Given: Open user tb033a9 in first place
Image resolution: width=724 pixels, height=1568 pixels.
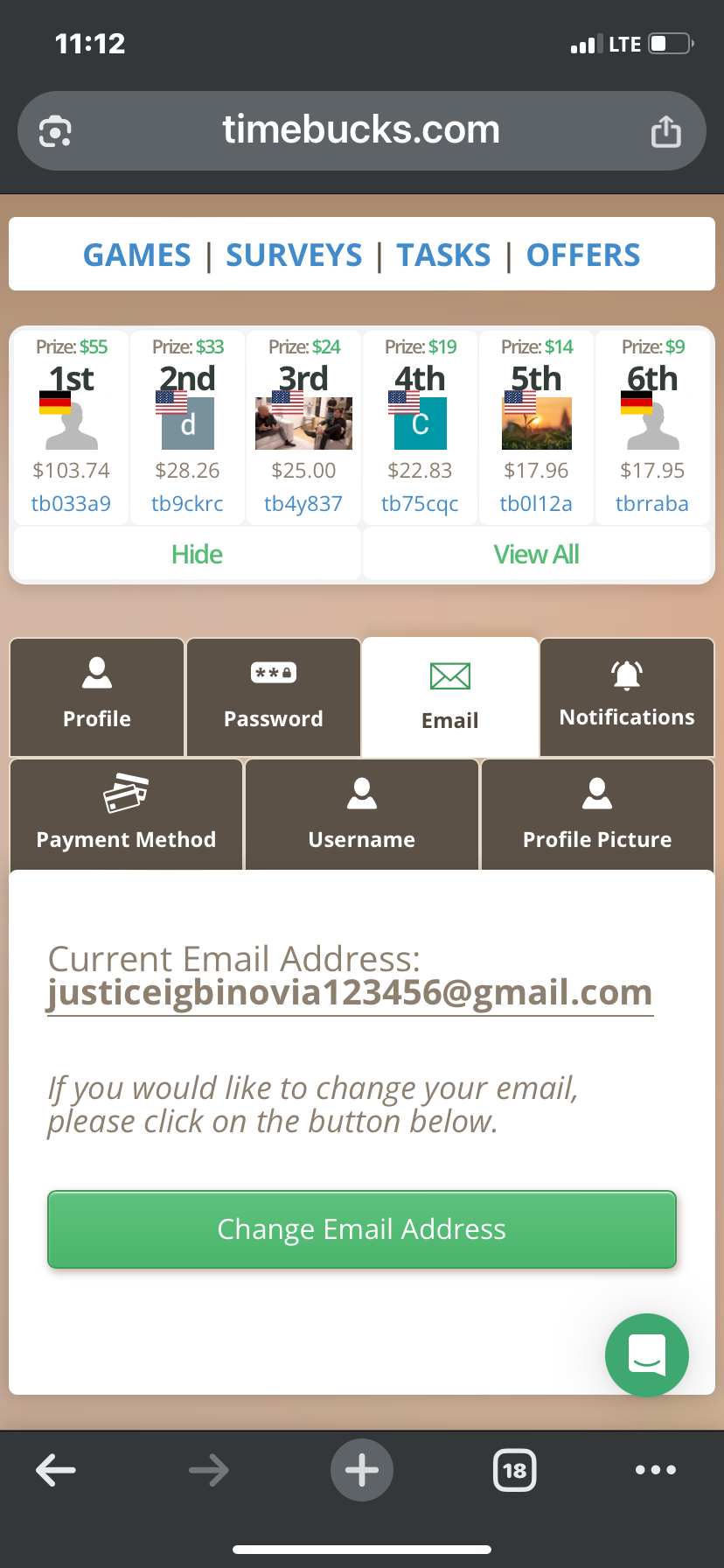Looking at the screenshot, I should coord(71,504).
